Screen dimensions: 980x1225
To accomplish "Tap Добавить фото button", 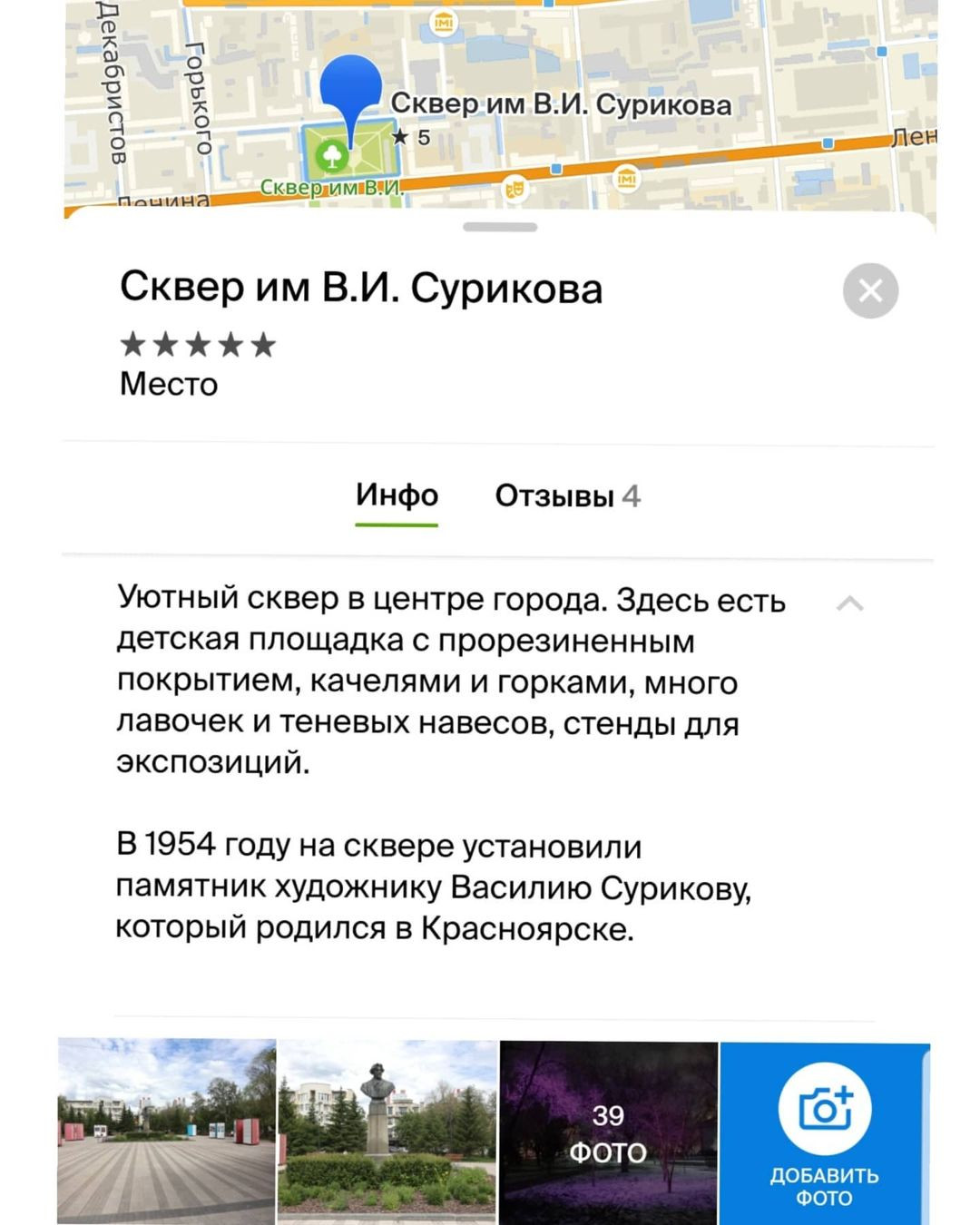I will pyautogui.click(x=824, y=1132).
